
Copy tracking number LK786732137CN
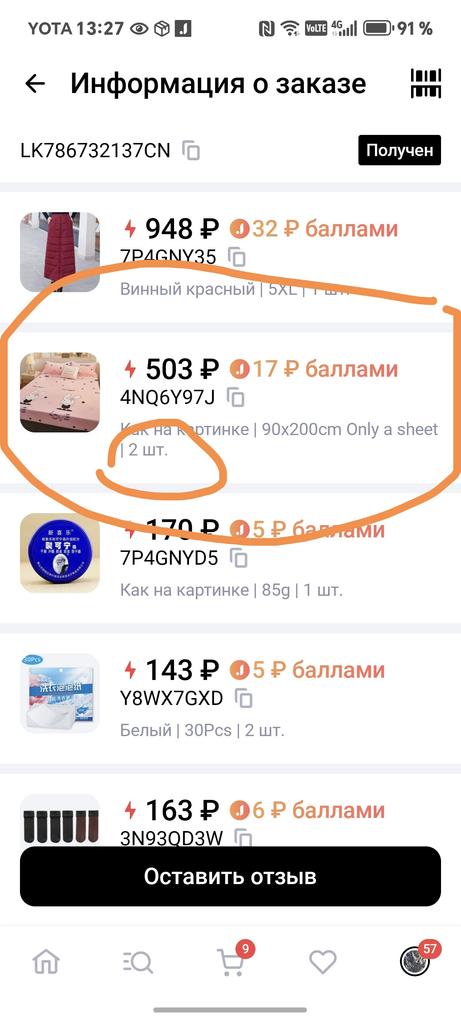(191, 151)
